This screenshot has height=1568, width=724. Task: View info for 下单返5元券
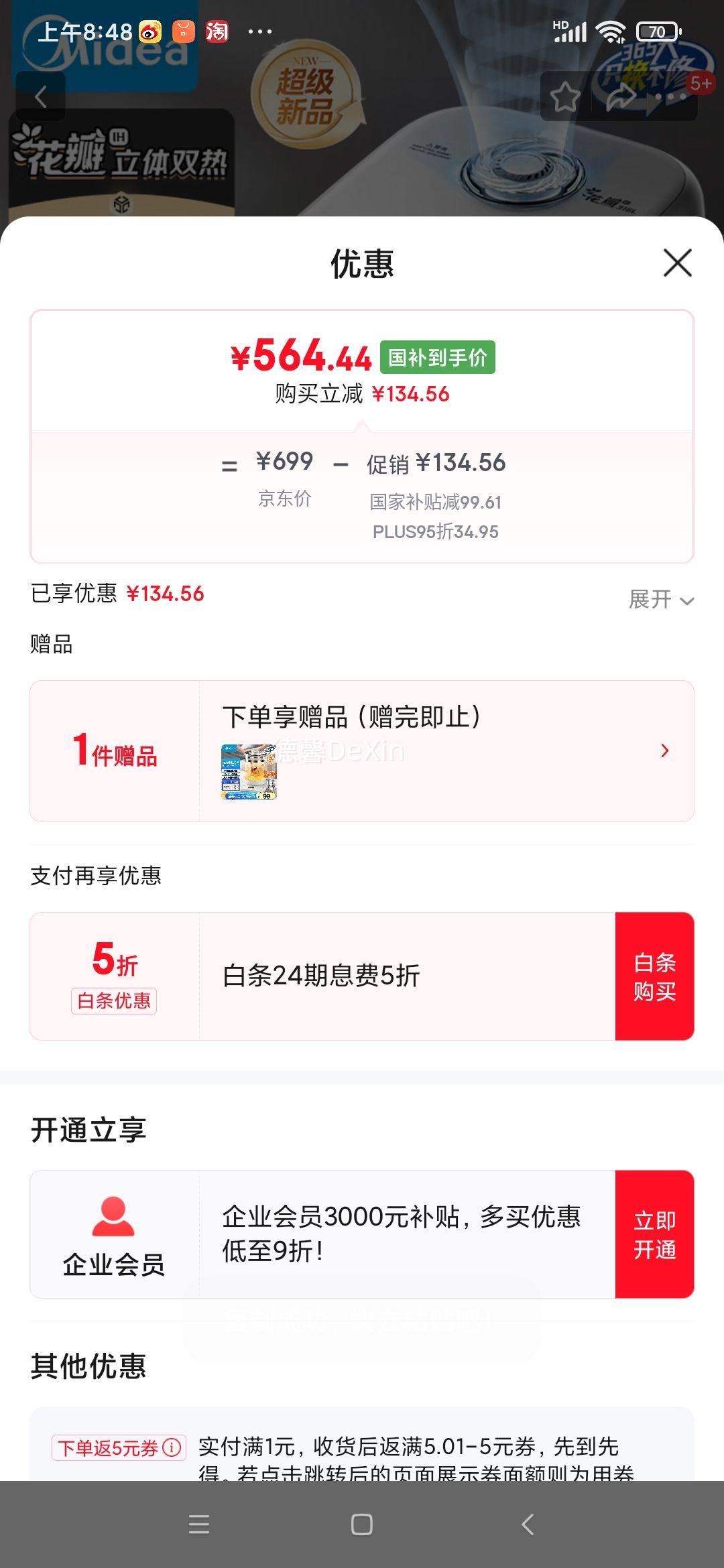coord(172,1447)
